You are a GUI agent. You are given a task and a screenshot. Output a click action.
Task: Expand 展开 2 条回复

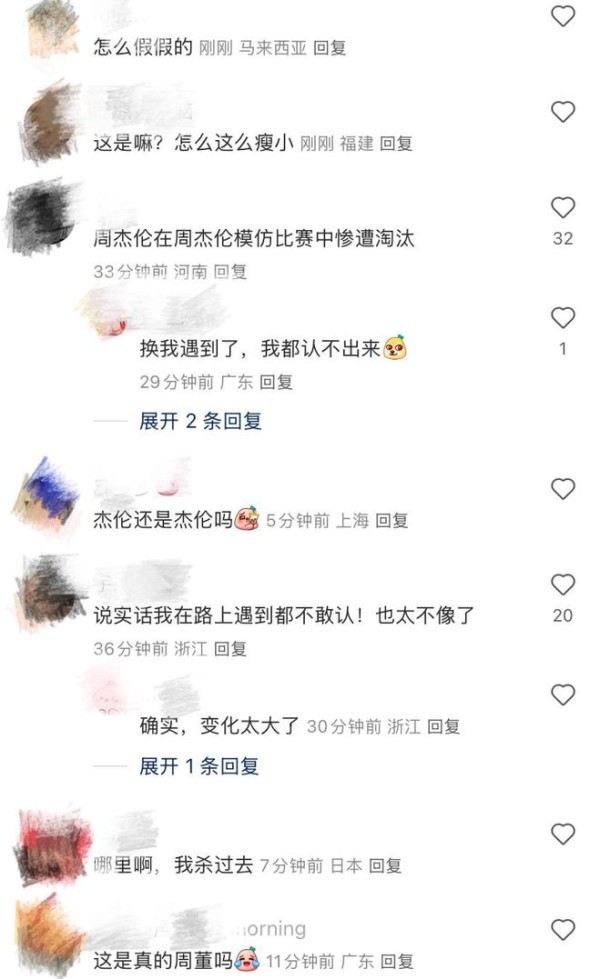click(200, 421)
